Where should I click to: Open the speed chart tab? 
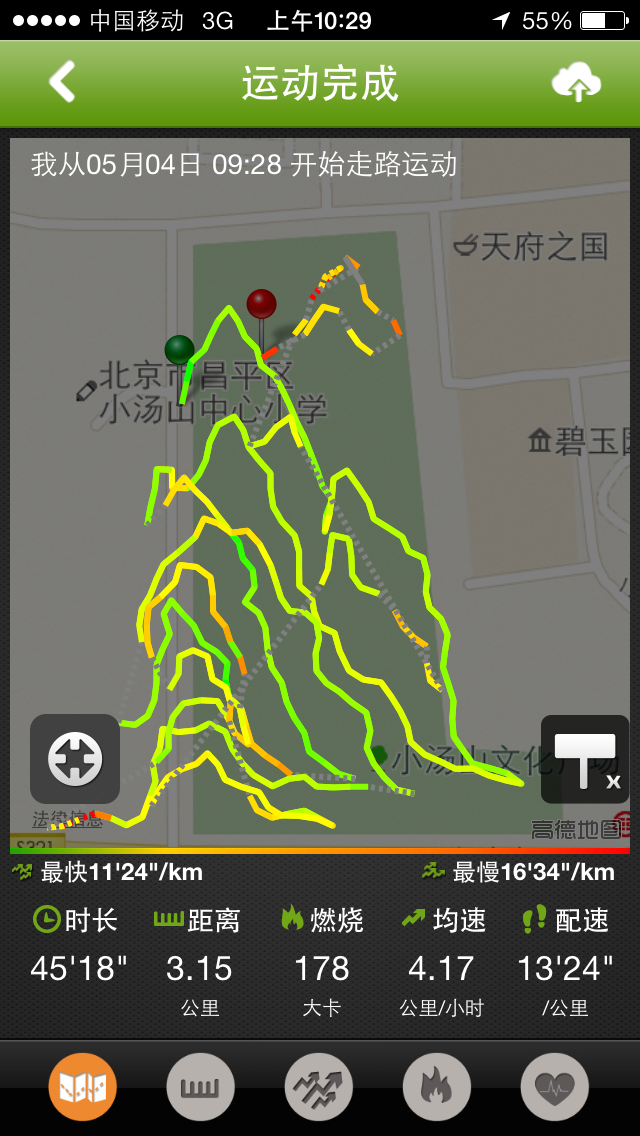(319, 1087)
